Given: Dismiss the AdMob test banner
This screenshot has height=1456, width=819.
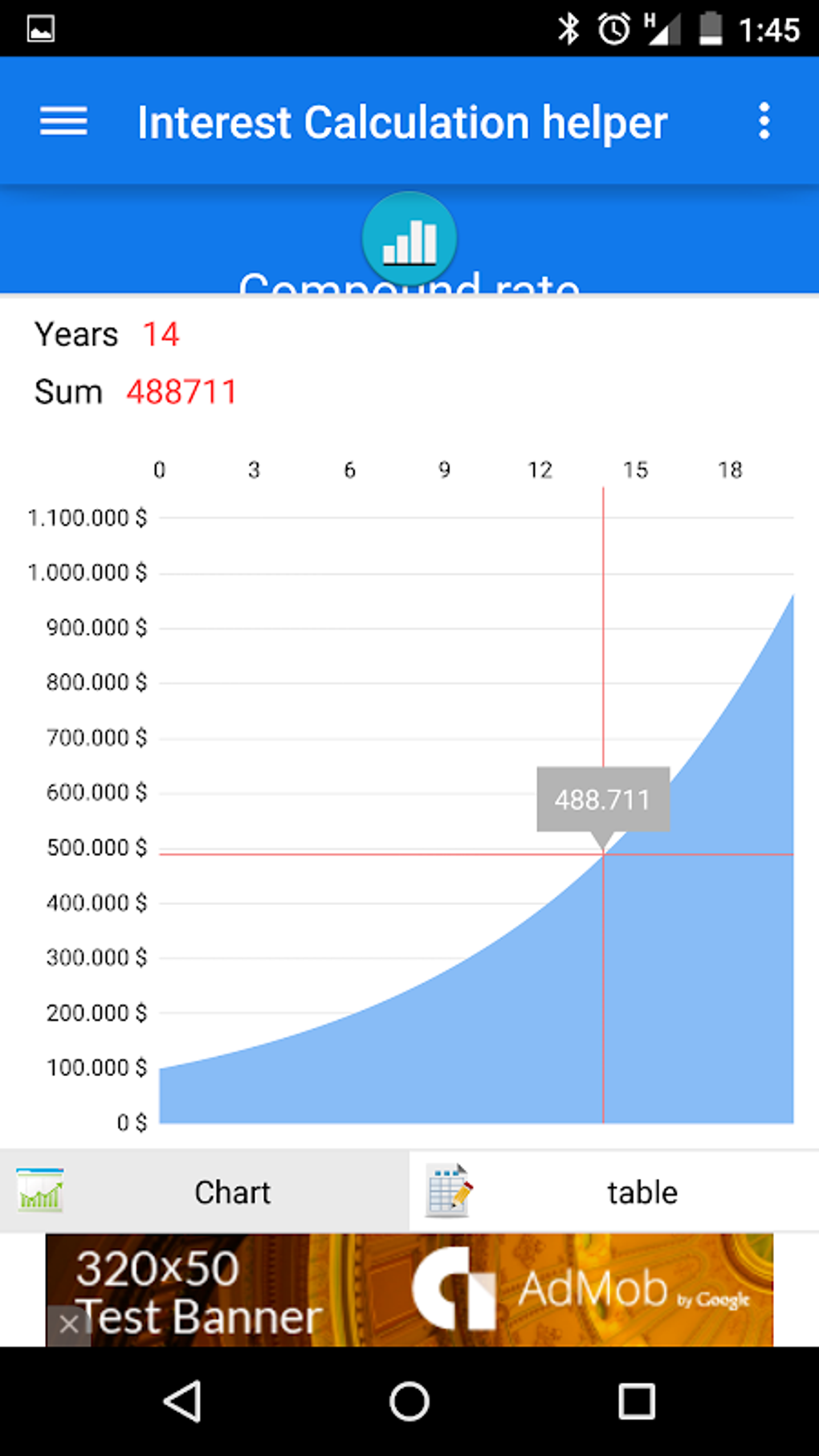Looking at the screenshot, I should [68, 1323].
